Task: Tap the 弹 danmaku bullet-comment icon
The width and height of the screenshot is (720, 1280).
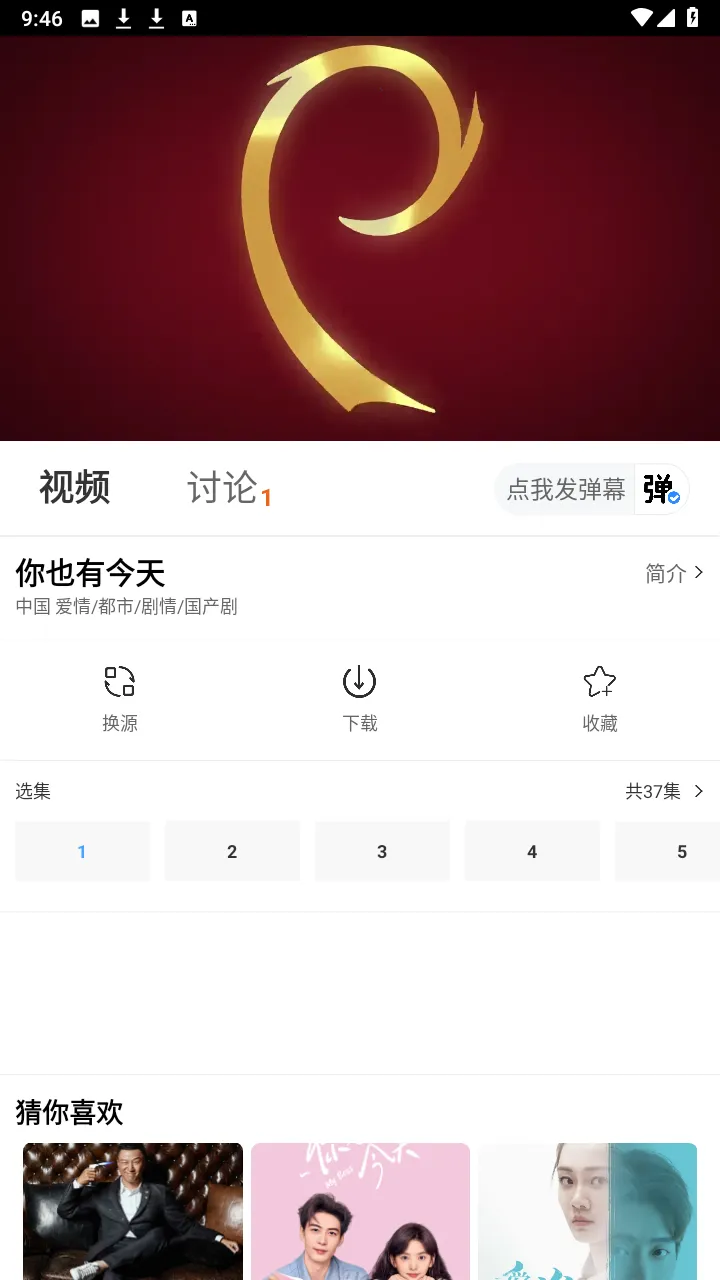Action: pos(657,489)
